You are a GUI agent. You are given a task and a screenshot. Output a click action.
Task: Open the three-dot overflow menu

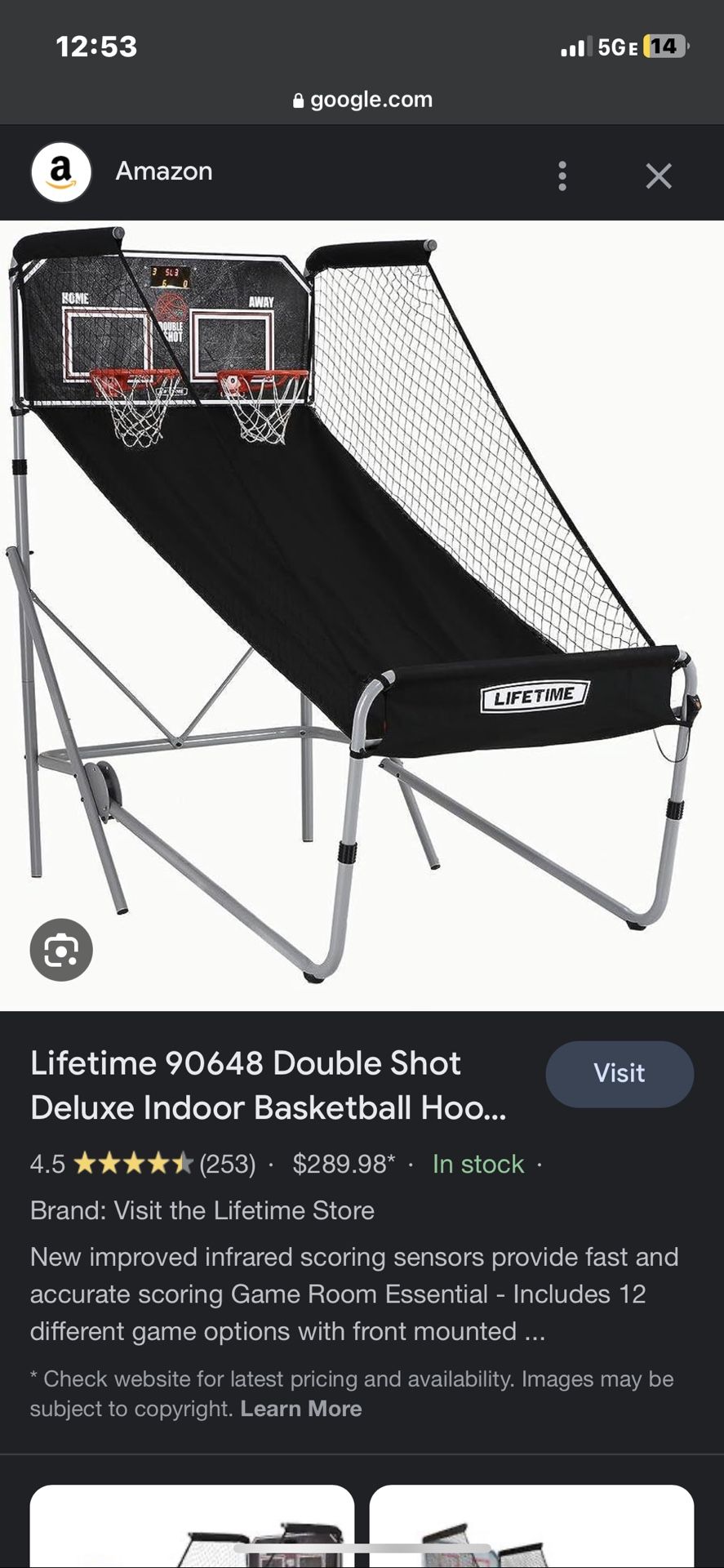[x=562, y=176]
